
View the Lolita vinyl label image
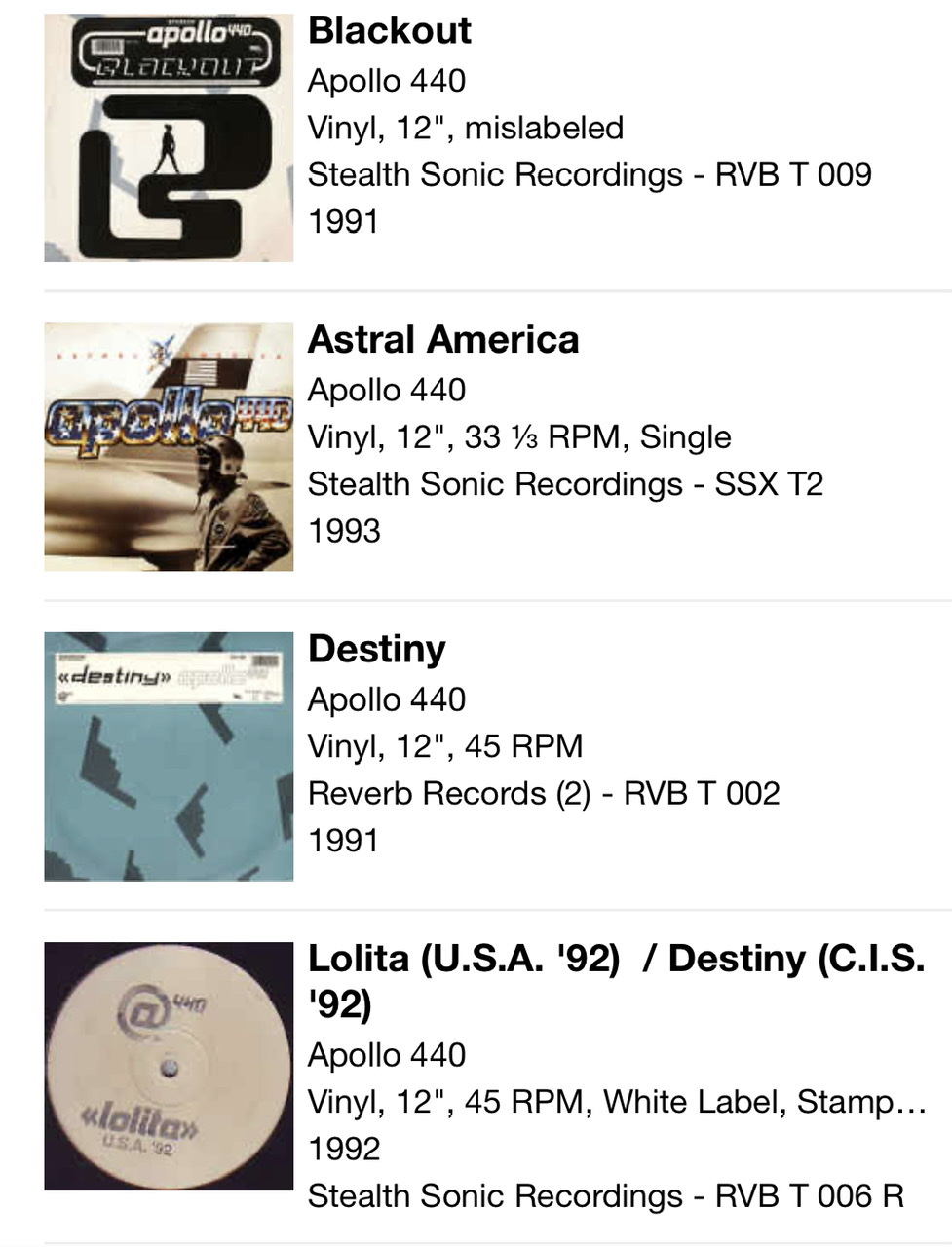pos(169,1066)
